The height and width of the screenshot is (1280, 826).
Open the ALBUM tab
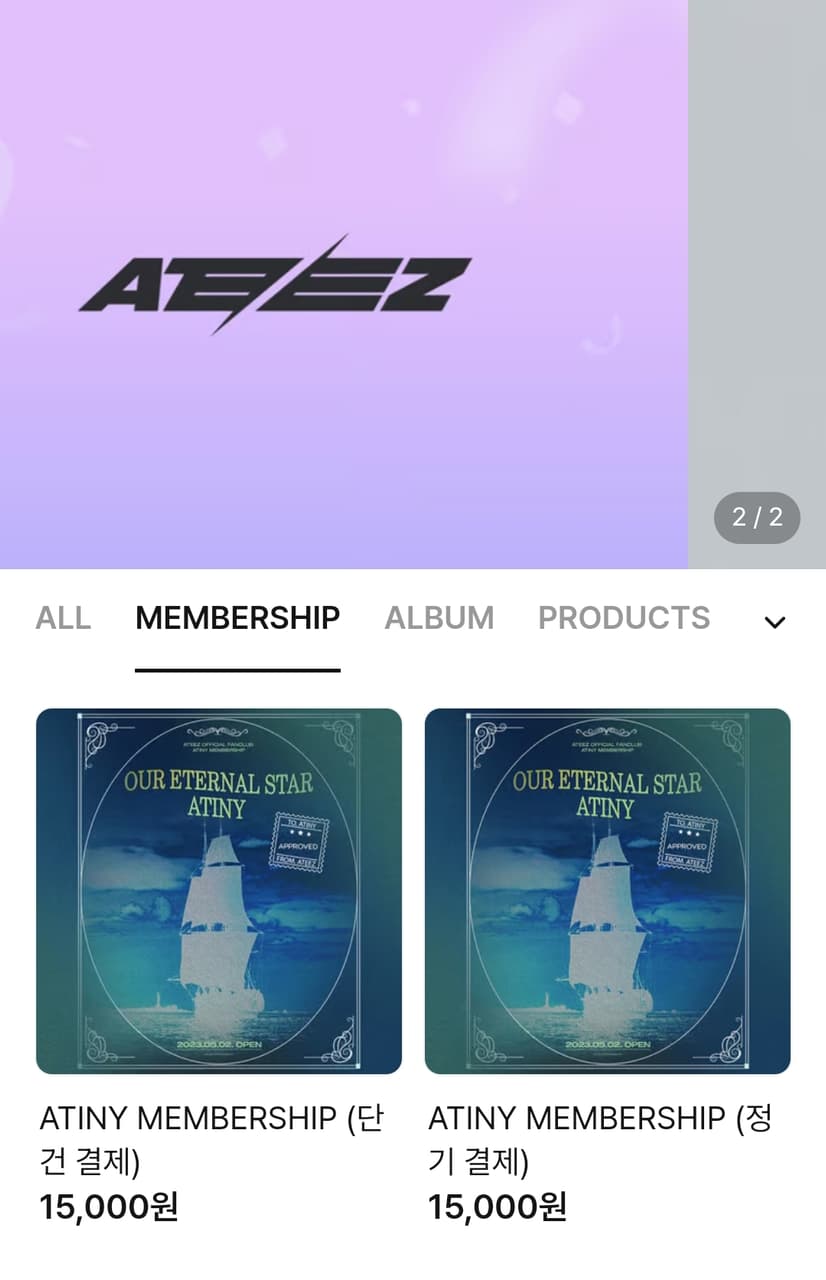point(439,618)
